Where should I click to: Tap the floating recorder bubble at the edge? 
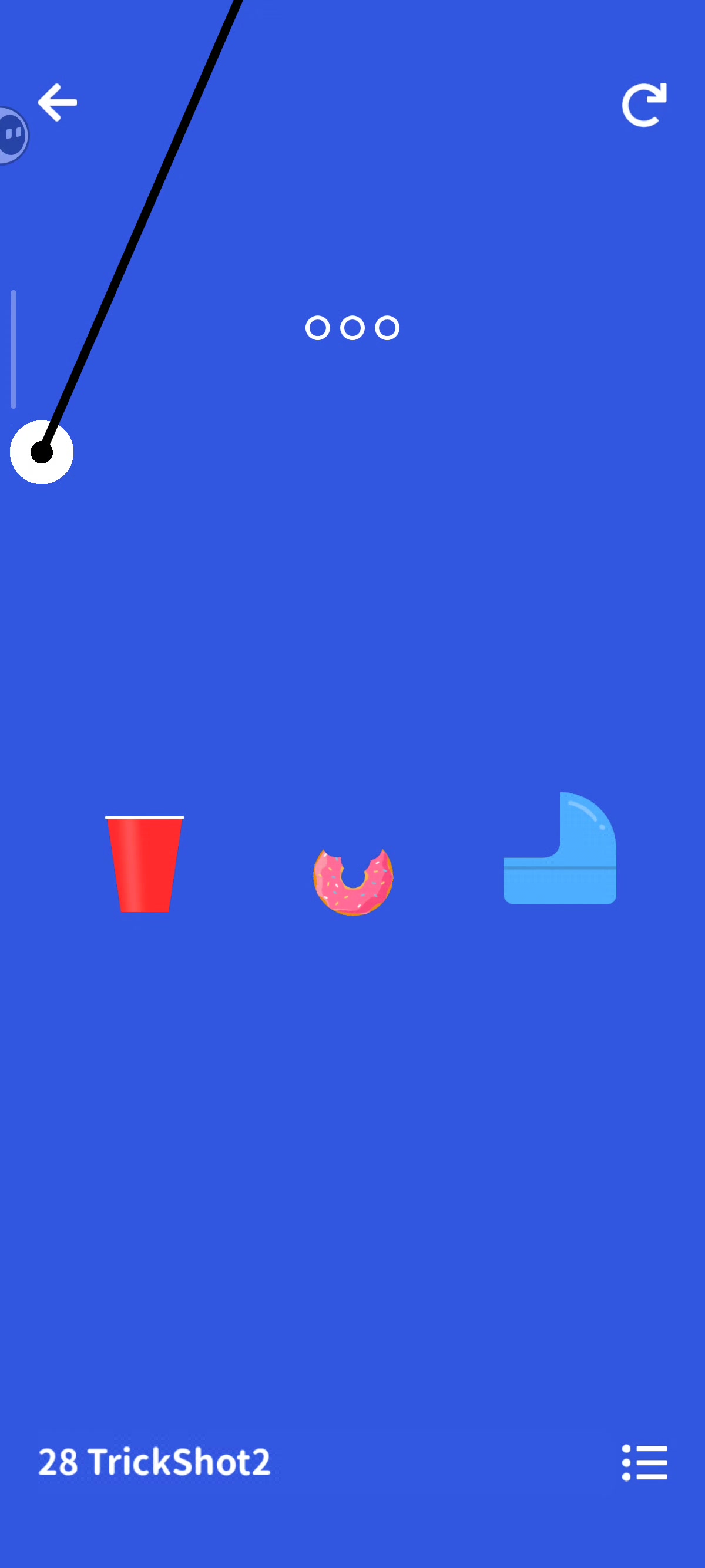14,135
